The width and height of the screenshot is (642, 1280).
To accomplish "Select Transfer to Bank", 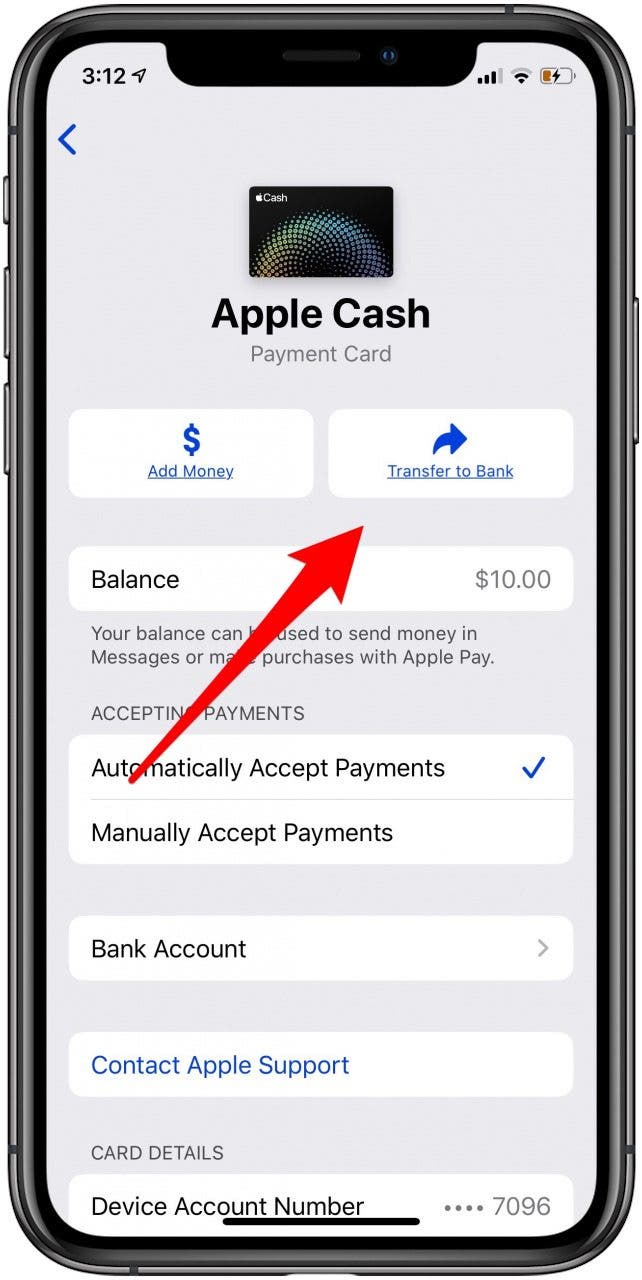I will pos(450,453).
